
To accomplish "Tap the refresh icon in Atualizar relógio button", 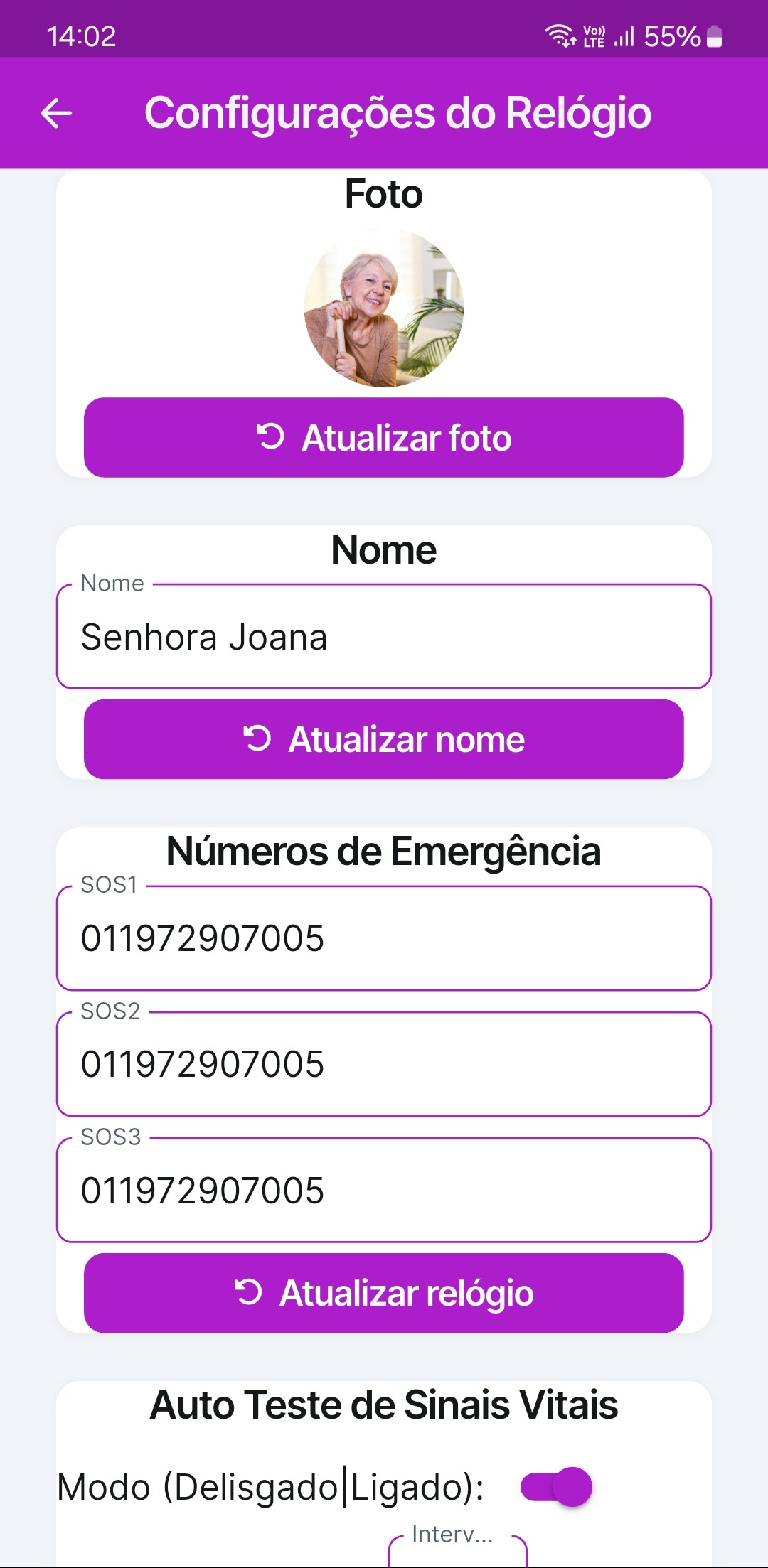I will pyautogui.click(x=249, y=1294).
